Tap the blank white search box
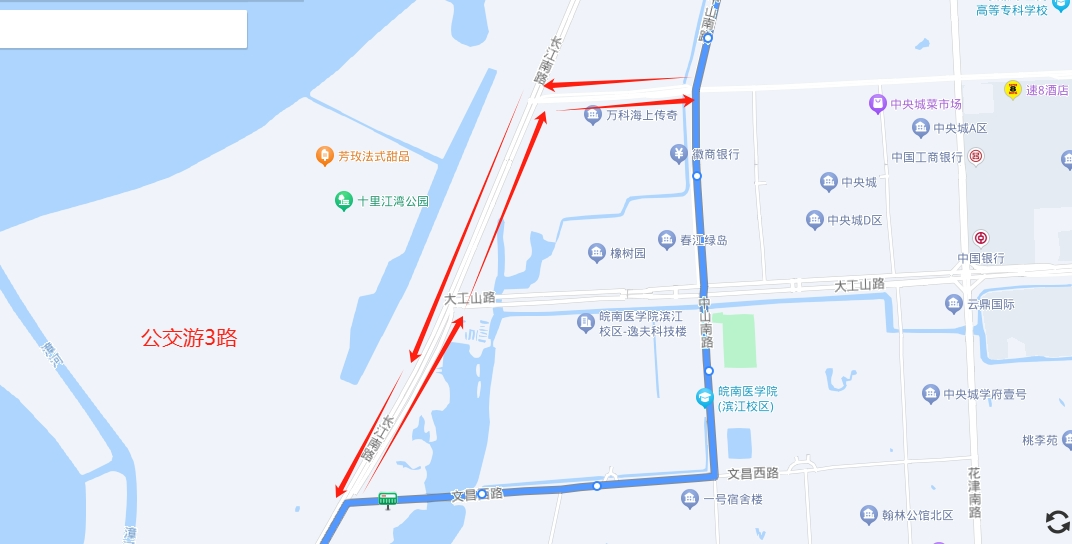This screenshot has height=544, width=1072. [x=123, y=29]
